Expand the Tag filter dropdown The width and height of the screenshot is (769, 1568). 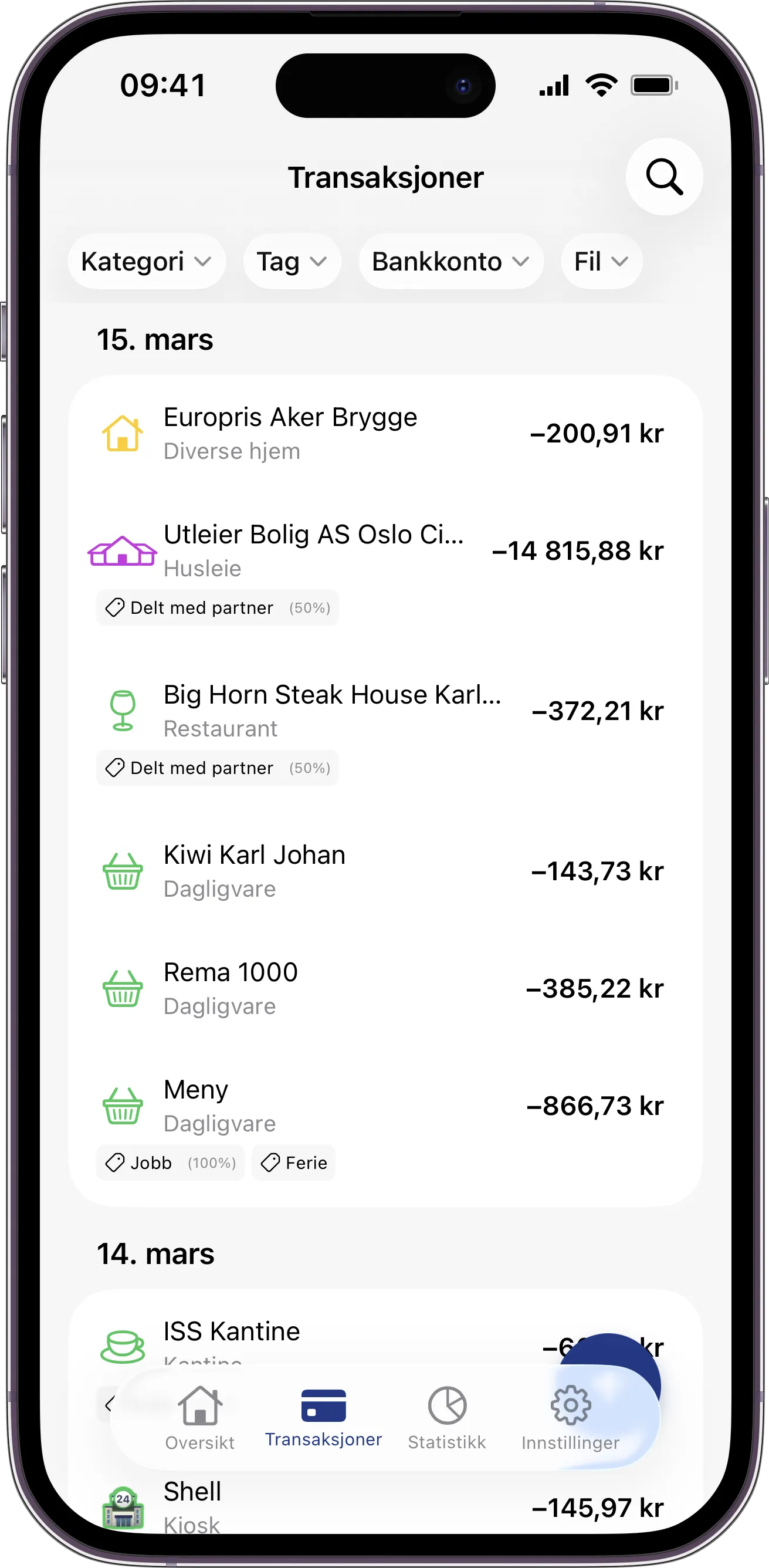pos(292,262)
